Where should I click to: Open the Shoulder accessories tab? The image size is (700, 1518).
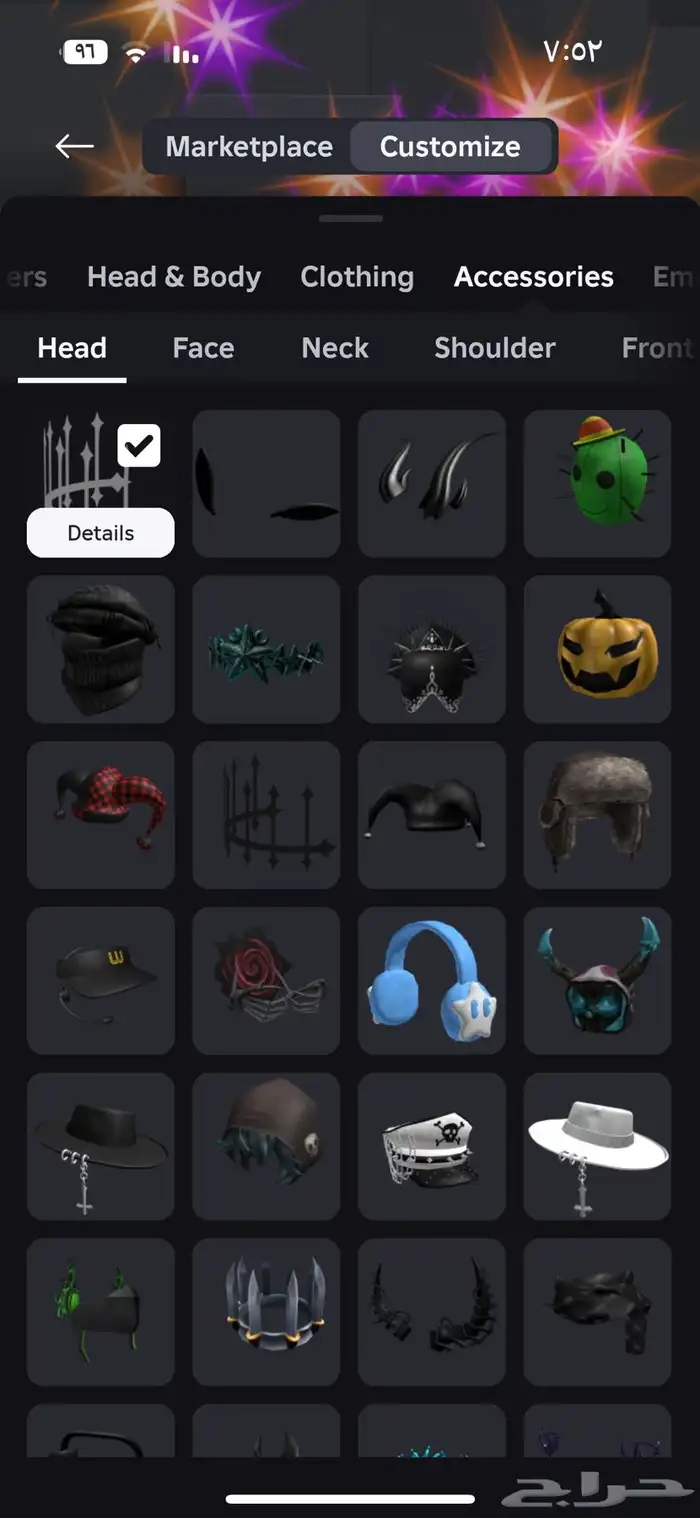(x=494, y=348)
